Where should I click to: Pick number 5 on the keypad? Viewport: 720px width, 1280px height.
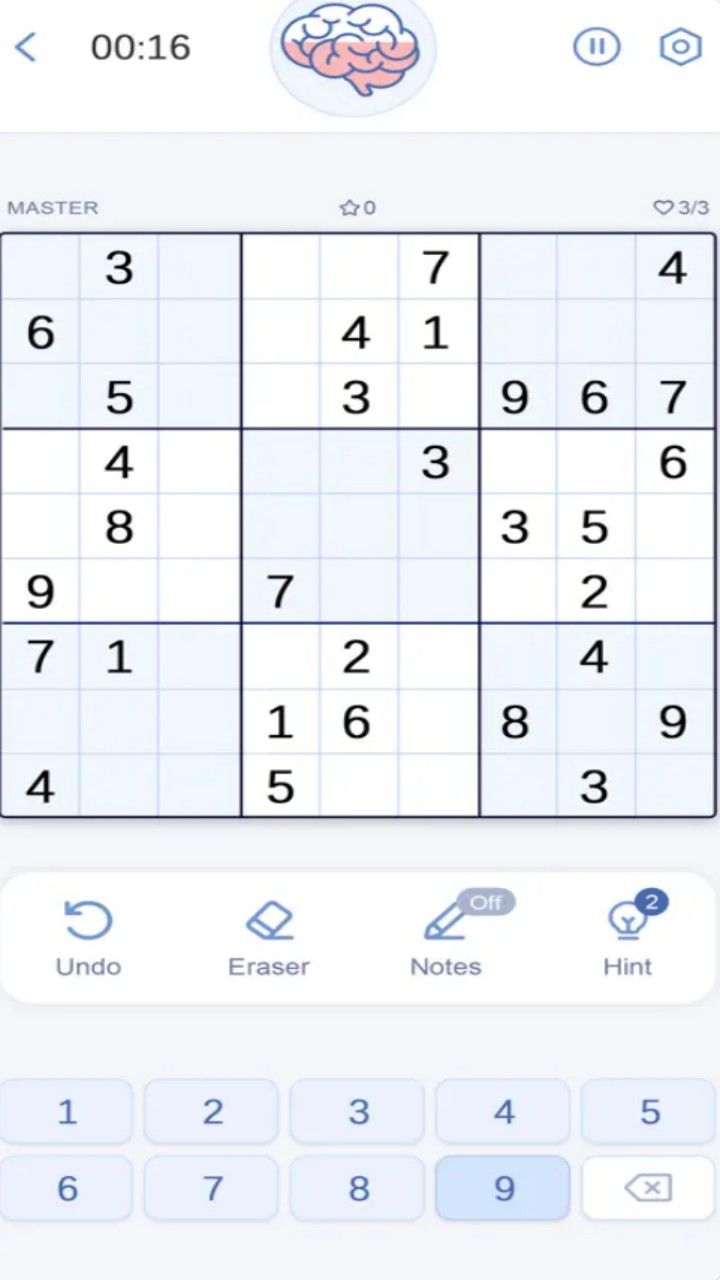(650, 1112)
